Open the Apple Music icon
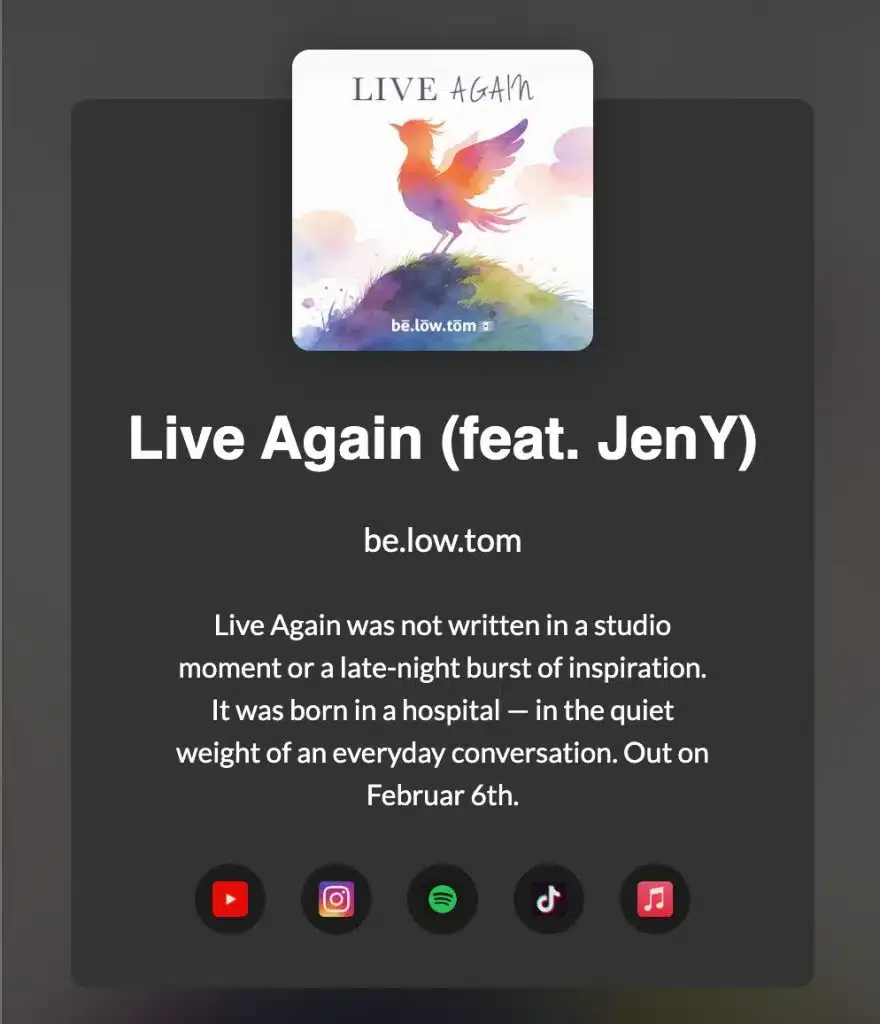The width and height of the screenshot is (880, 1024). pyautogui.click(x=655, y=899)
